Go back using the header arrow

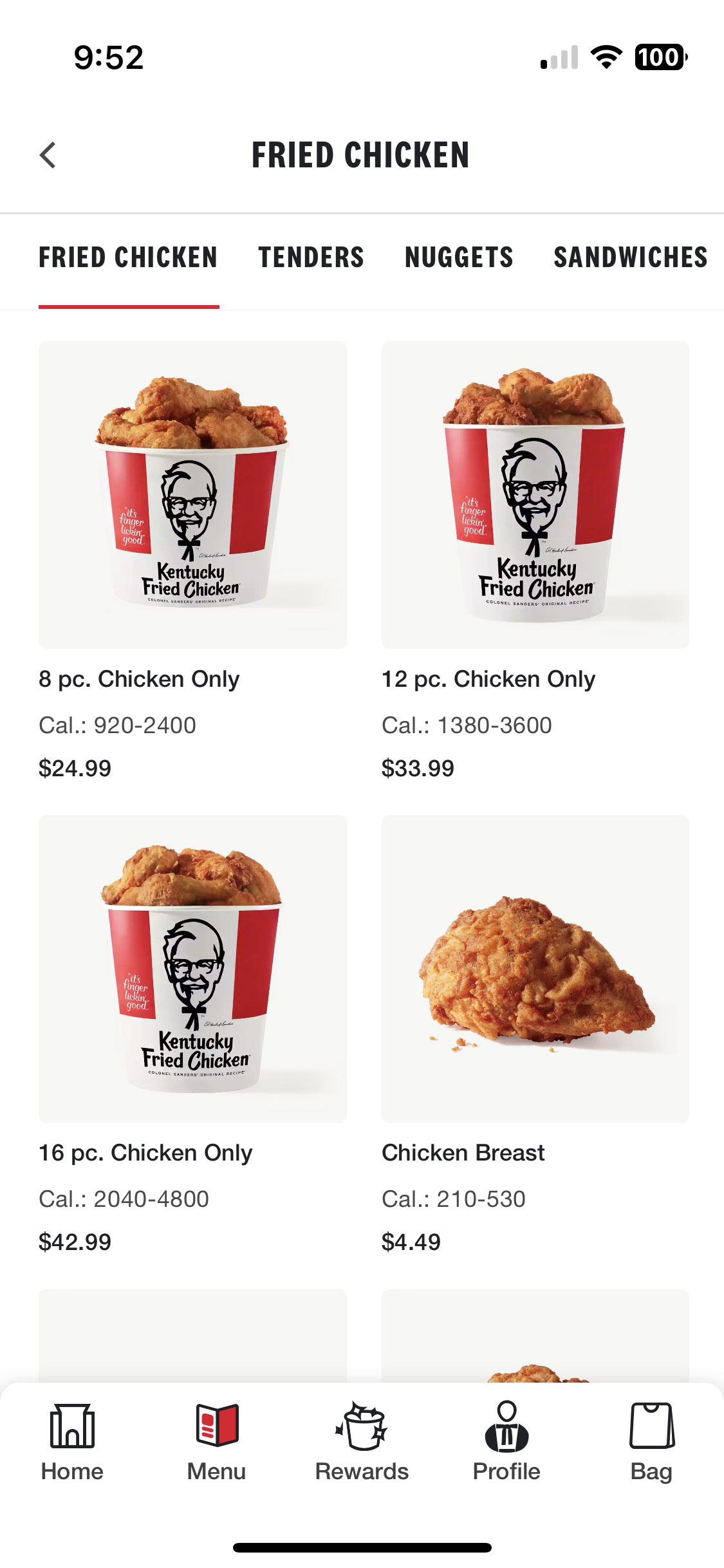tap(48, 155)
